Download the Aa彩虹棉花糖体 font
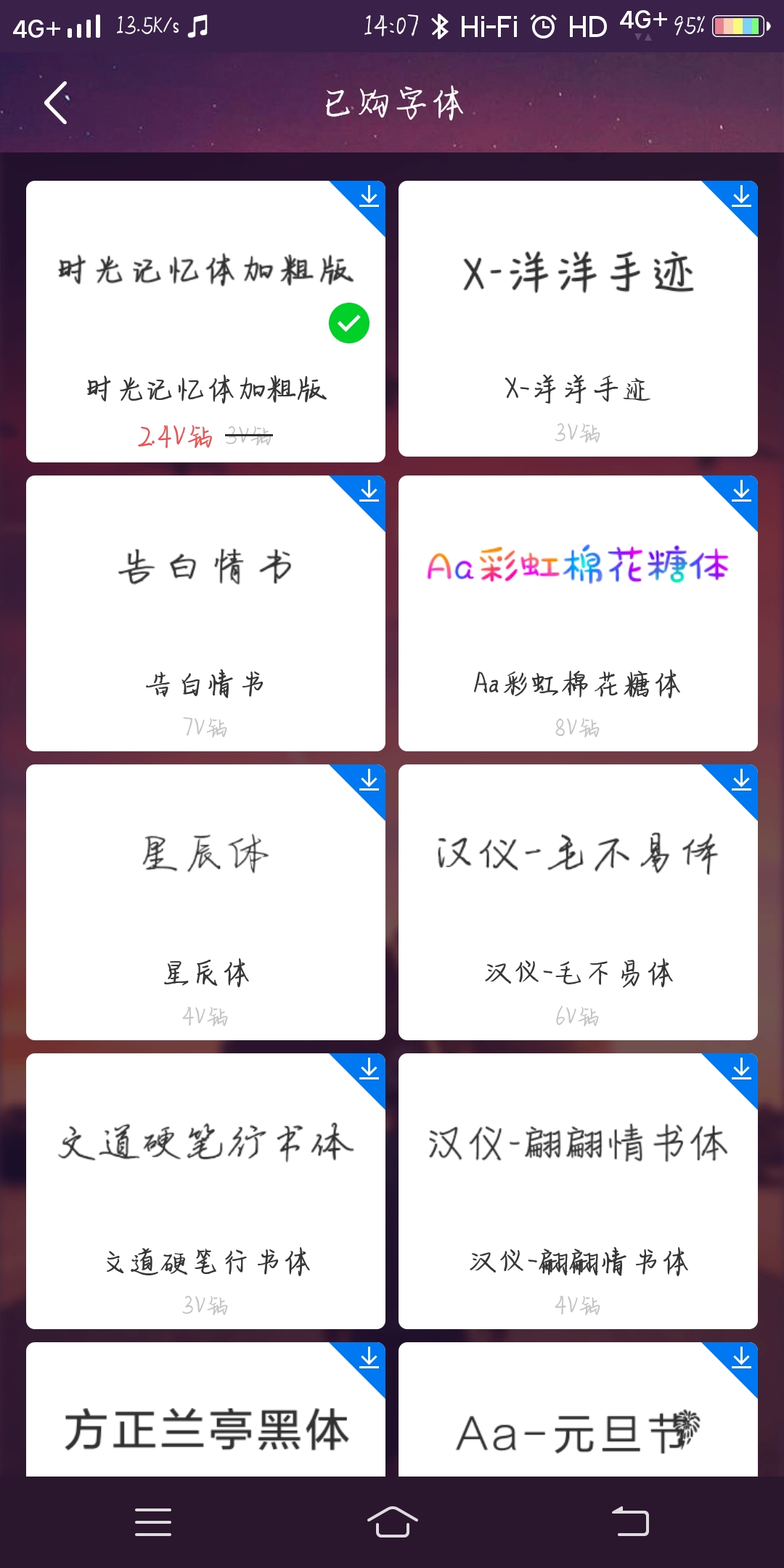This screenshot has width=784, height=1568. point(740,492)
